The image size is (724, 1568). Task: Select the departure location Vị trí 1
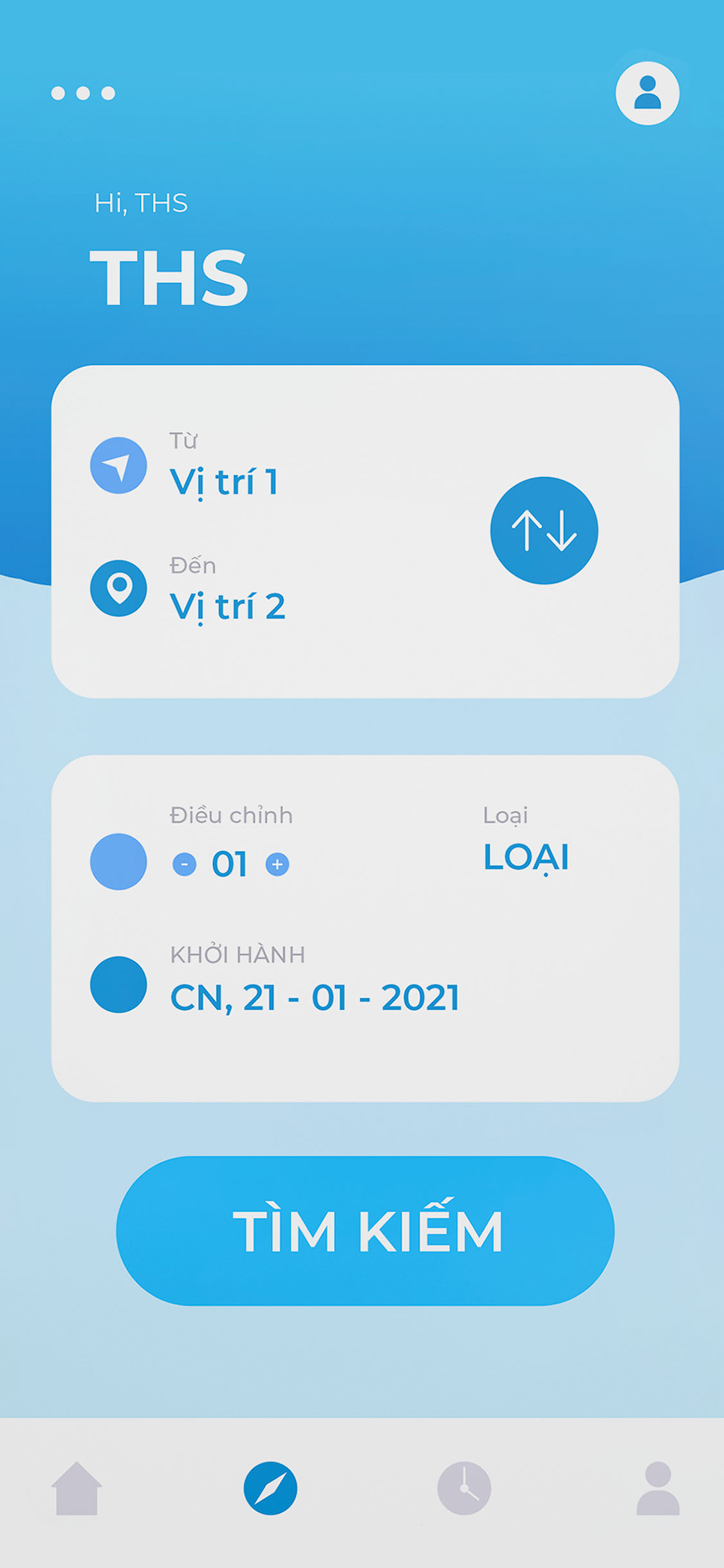223,481
